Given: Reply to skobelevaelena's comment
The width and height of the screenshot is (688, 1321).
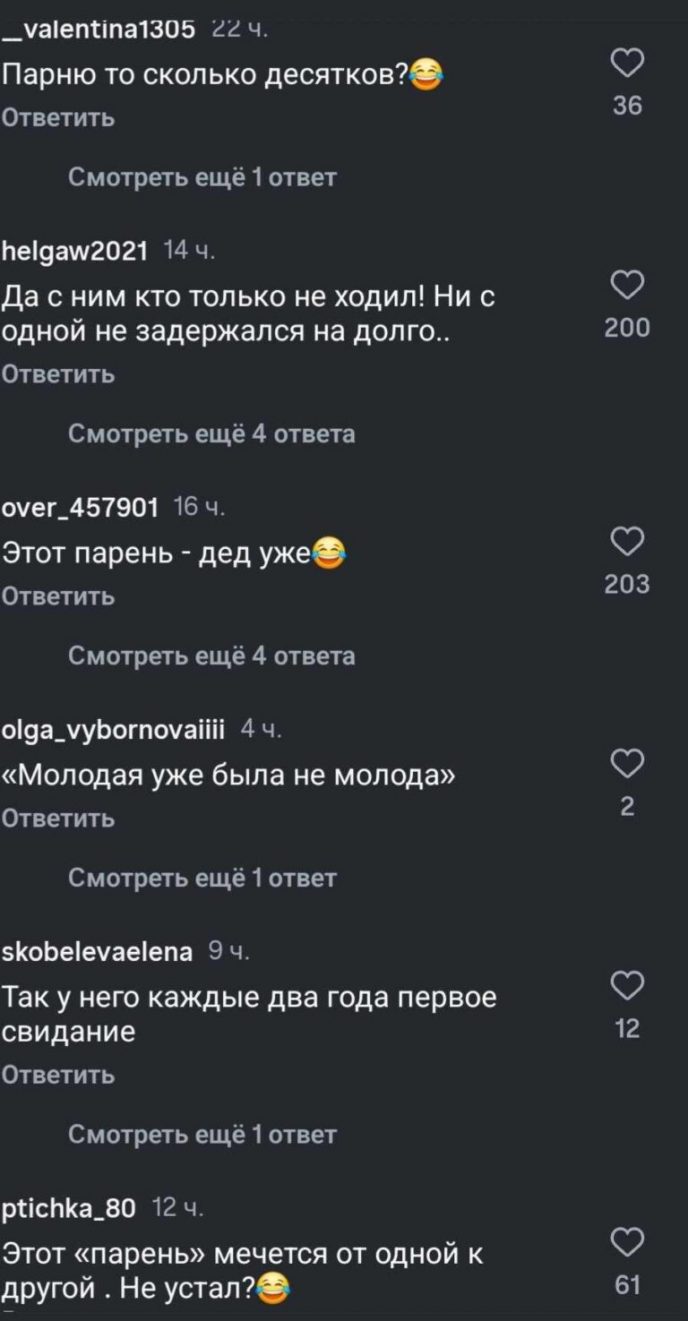Looking at the screenshot, I should pos(59,1076).
